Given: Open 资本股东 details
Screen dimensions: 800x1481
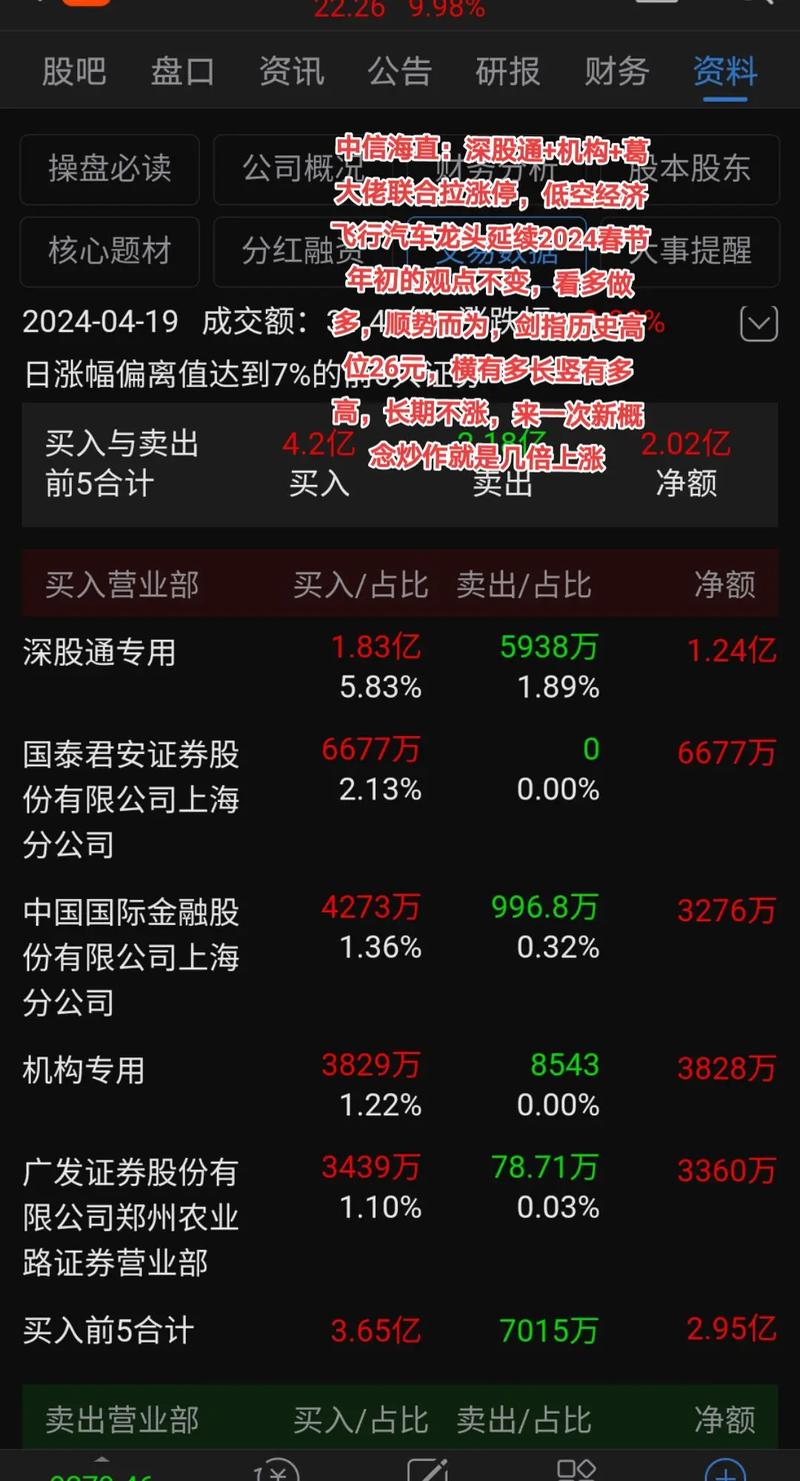Looking at the screenshot, I should (x=688, y=169).
